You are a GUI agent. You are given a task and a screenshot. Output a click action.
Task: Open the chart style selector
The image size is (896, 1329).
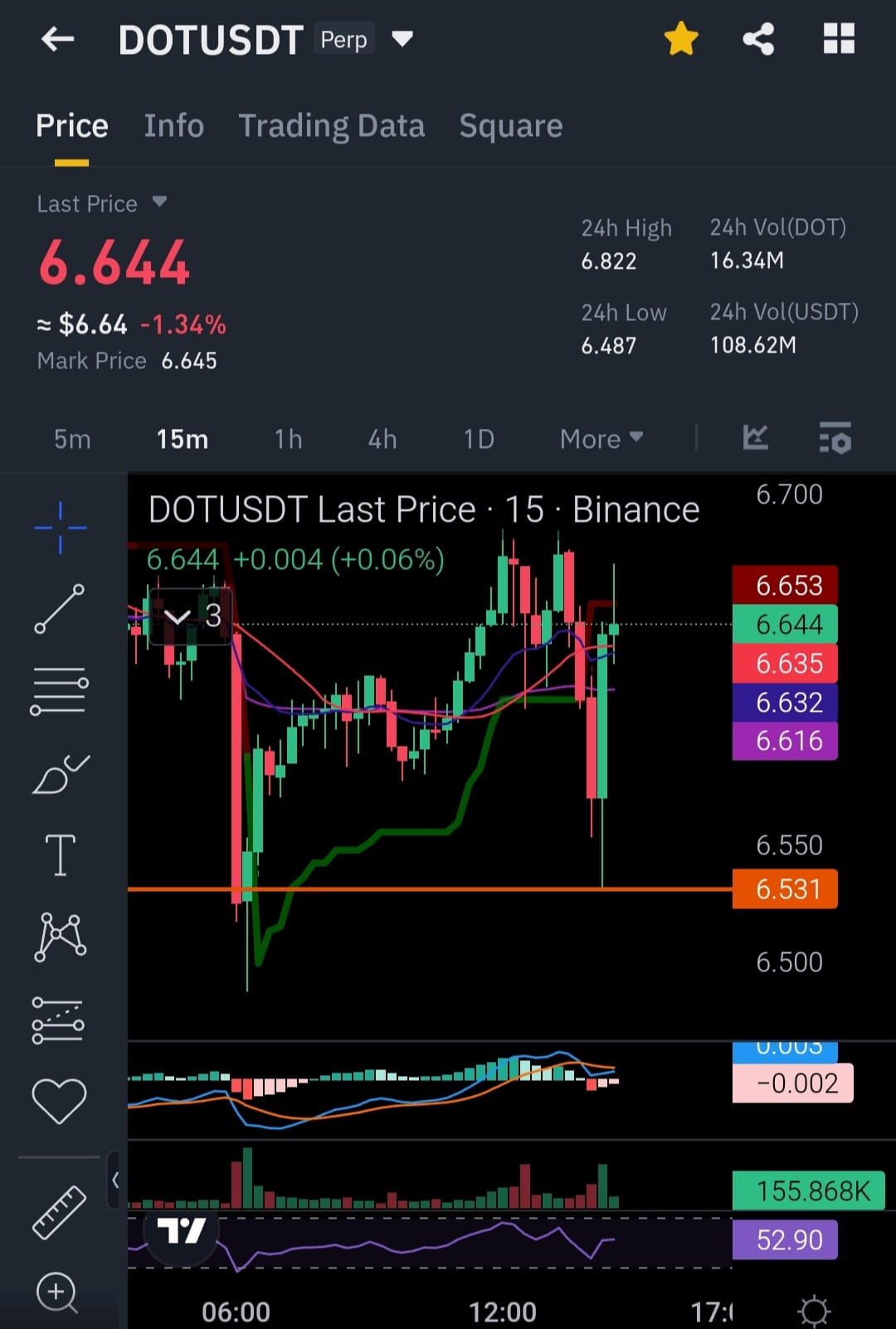point(754,438)
